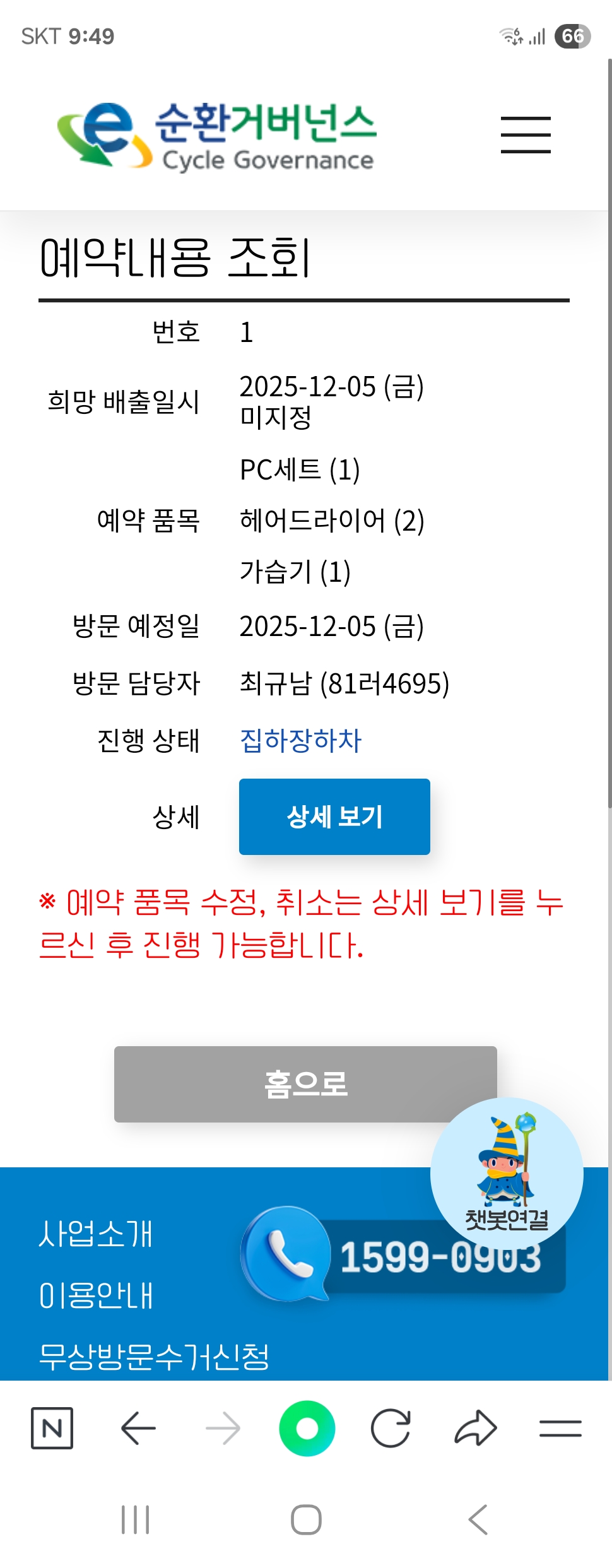Viewport: 612px width, 1568px height.
Task: Tap the system home button
Action: coord(306,1519)
